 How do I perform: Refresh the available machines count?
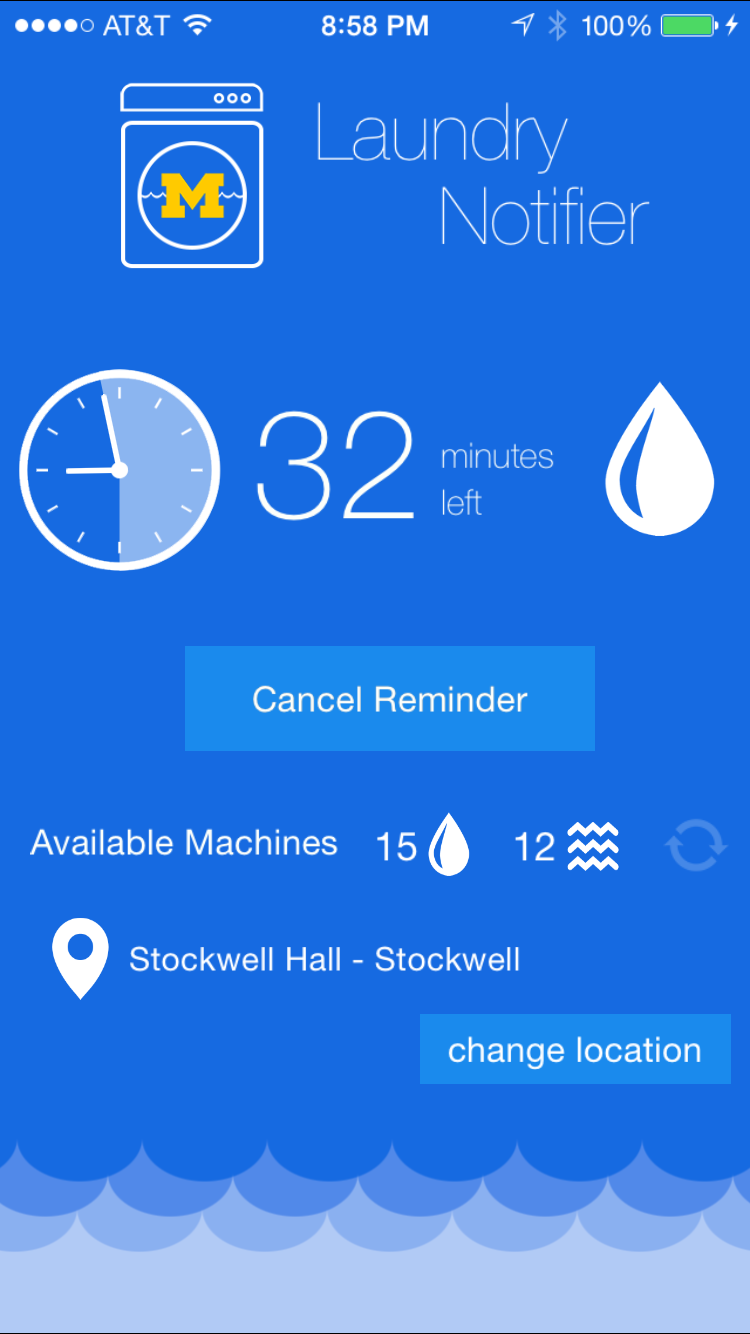[693, 845]
